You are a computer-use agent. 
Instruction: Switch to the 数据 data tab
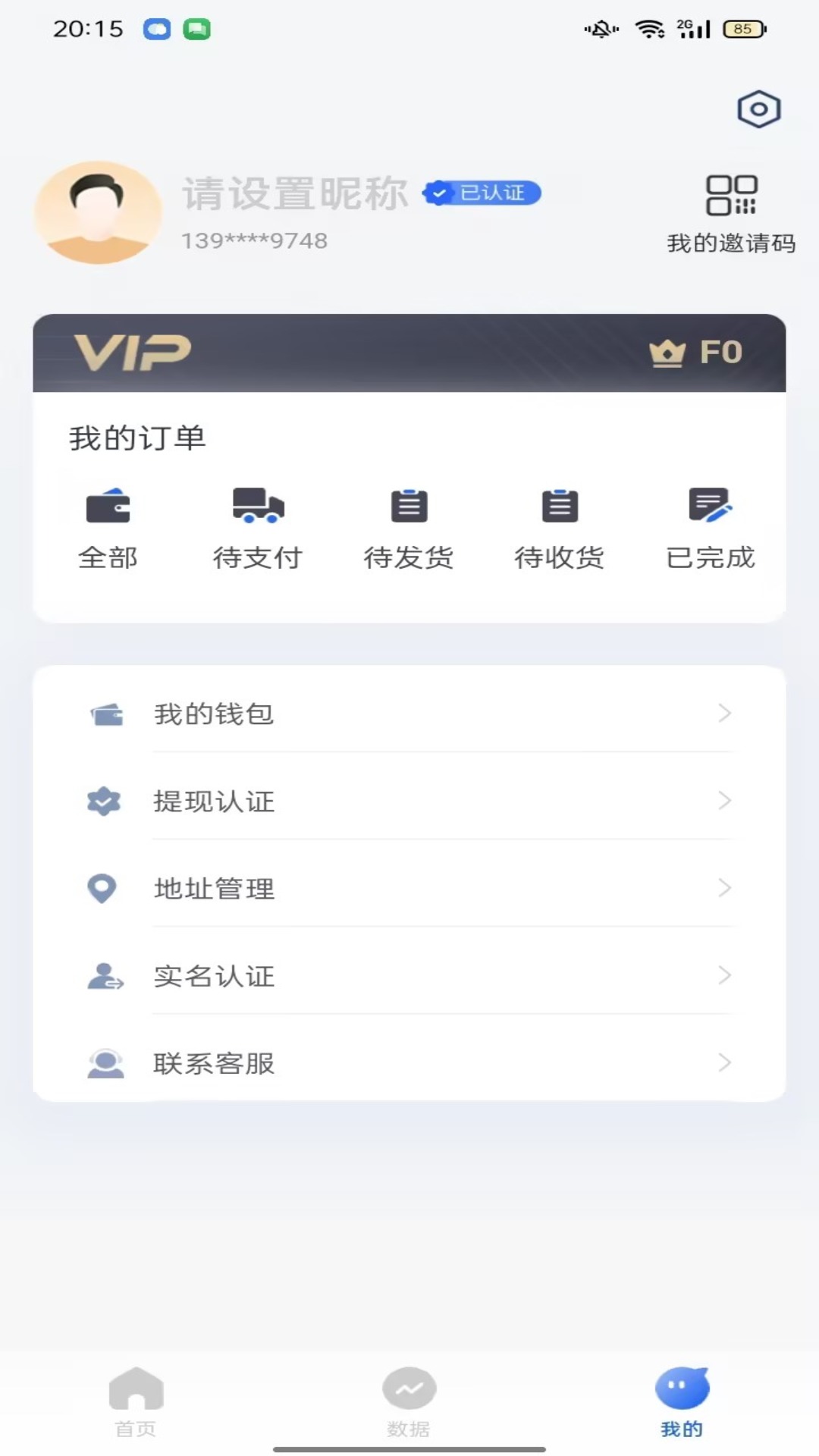(x=409, y=1401)
